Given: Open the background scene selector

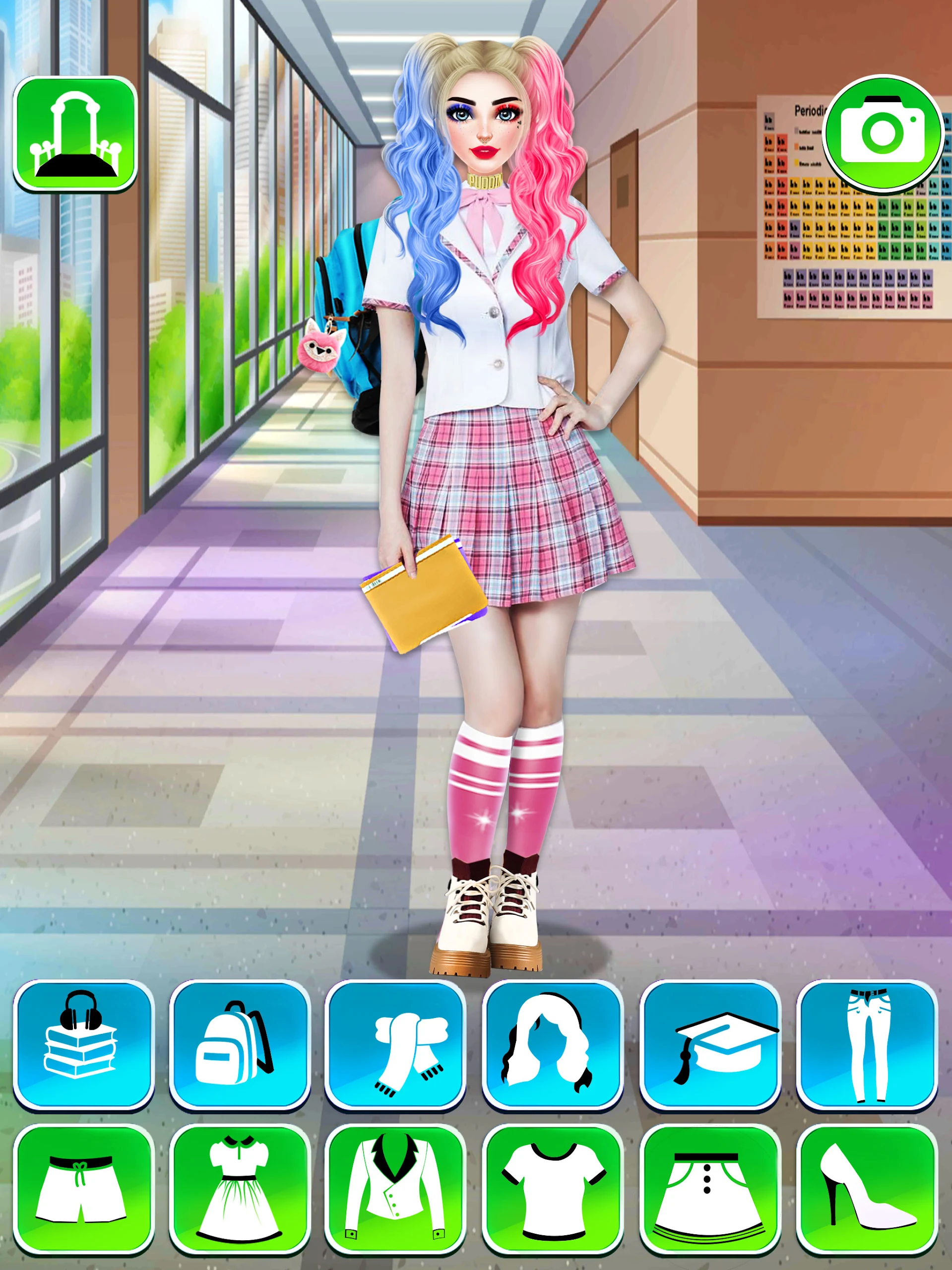Looking at the screenshot, I should coord(75,134).
